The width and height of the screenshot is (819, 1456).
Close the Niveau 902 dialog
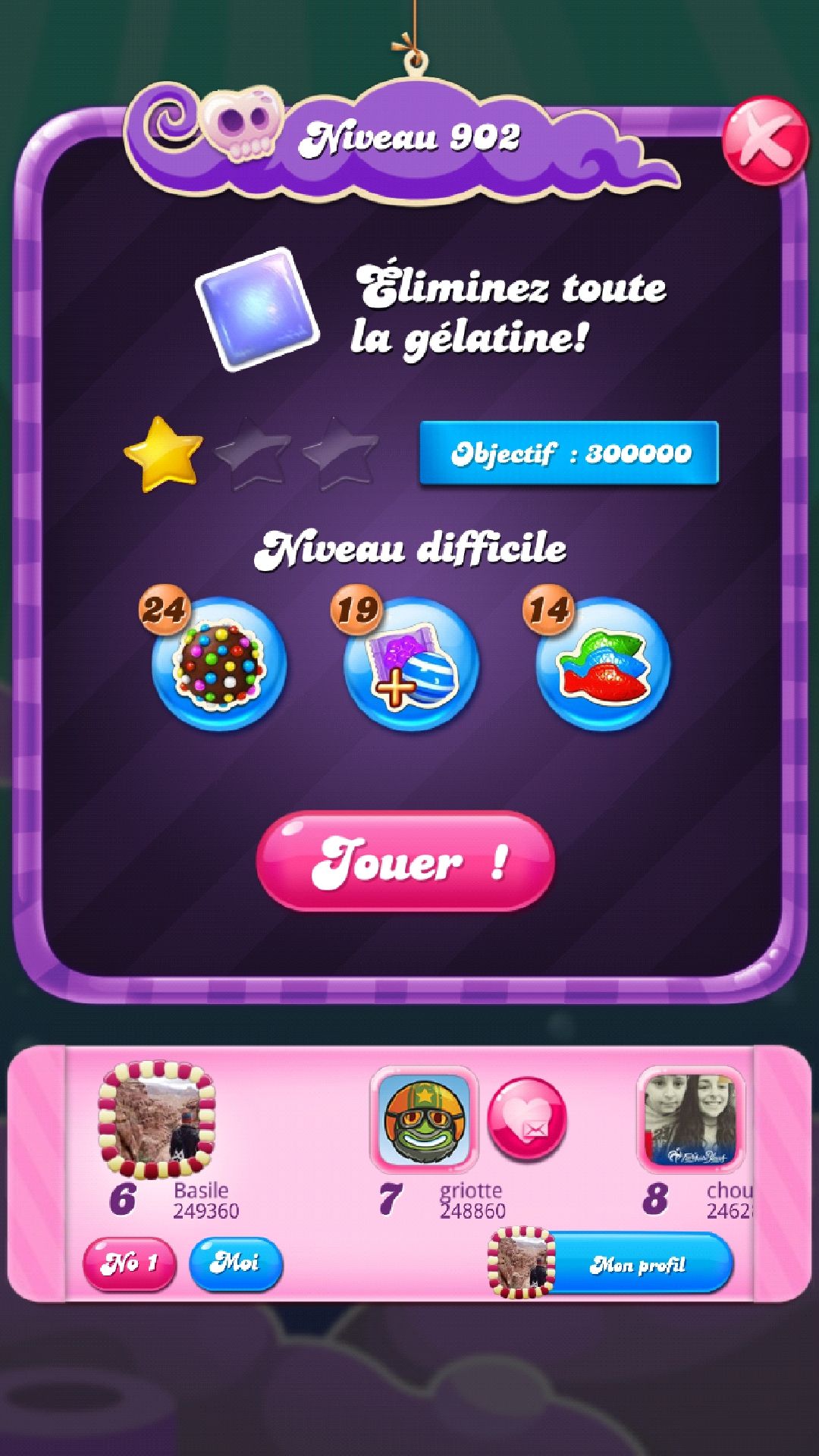764,141
